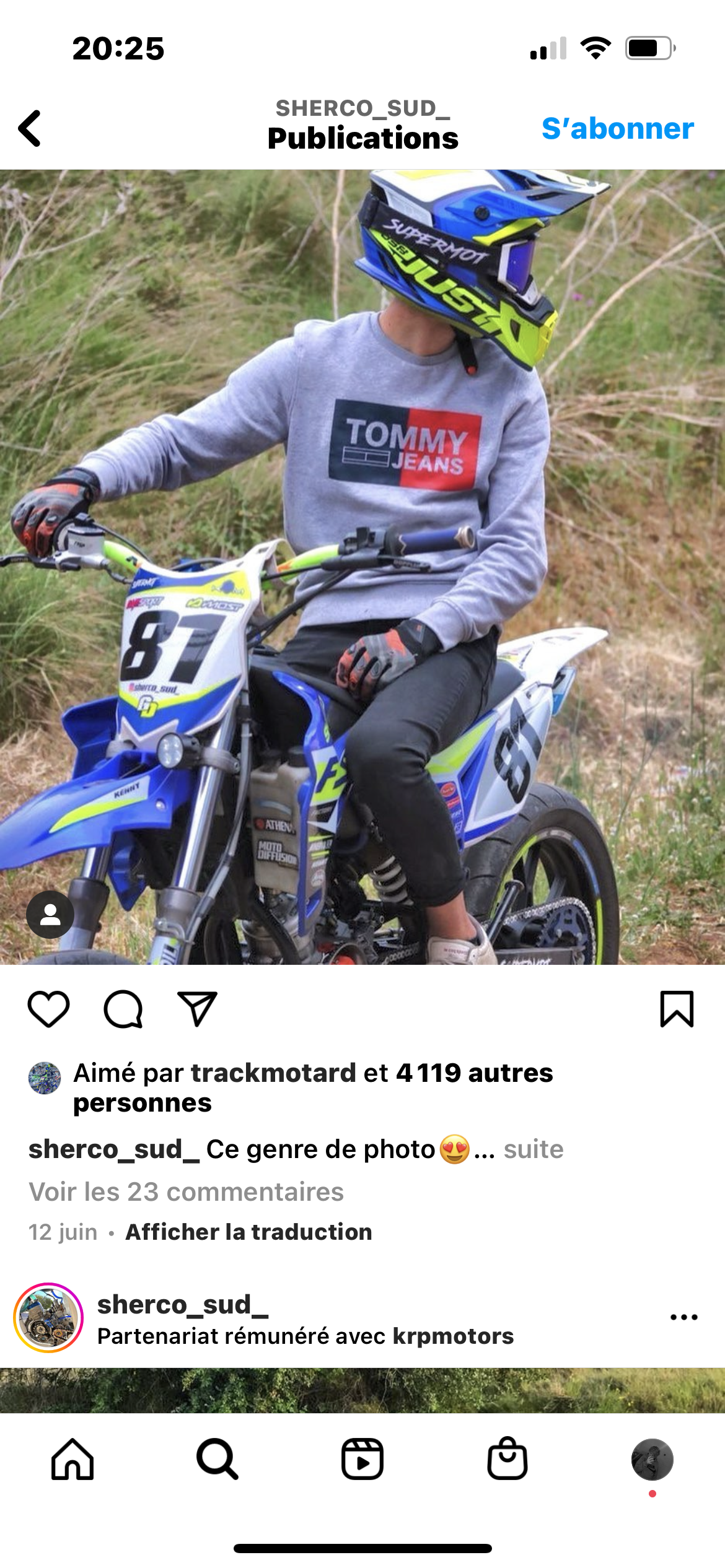Expand the caption with 'suite'
725x1568 pixels.
coord(533,1149)
